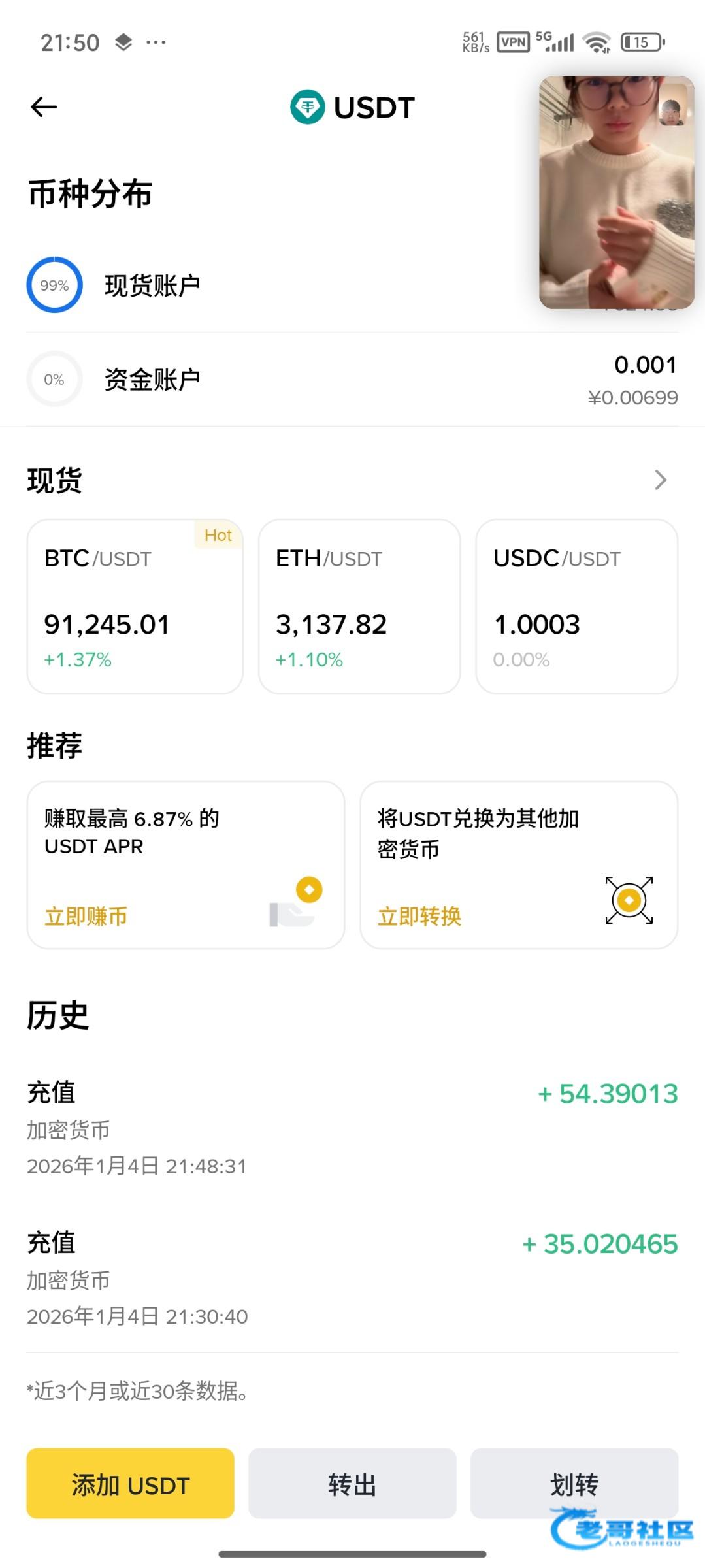Viewport: 705px width, 1568px height.
Task: Tap 划转 to transfer between accounts
Action: coord(574,1484)
